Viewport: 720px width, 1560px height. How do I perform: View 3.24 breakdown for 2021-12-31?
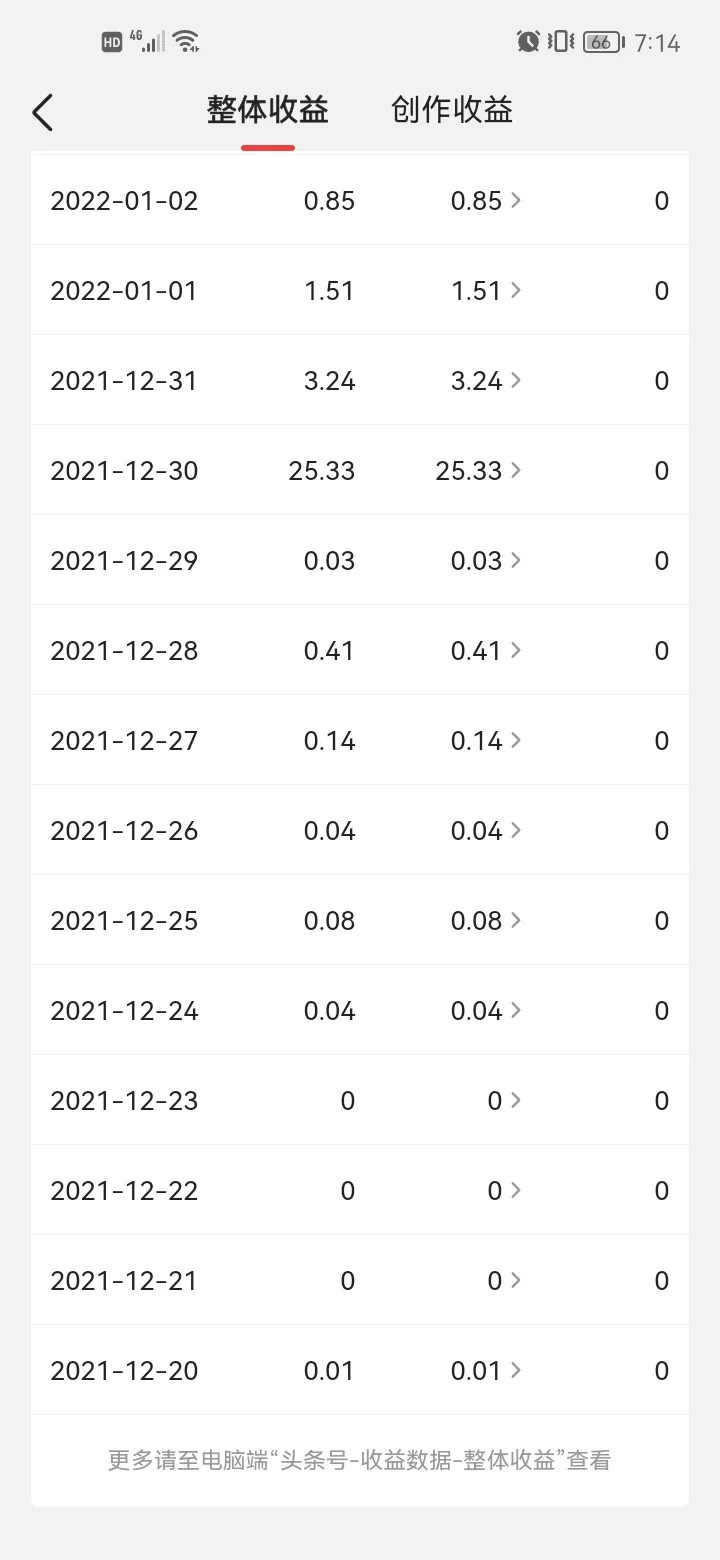click(486, 381)
